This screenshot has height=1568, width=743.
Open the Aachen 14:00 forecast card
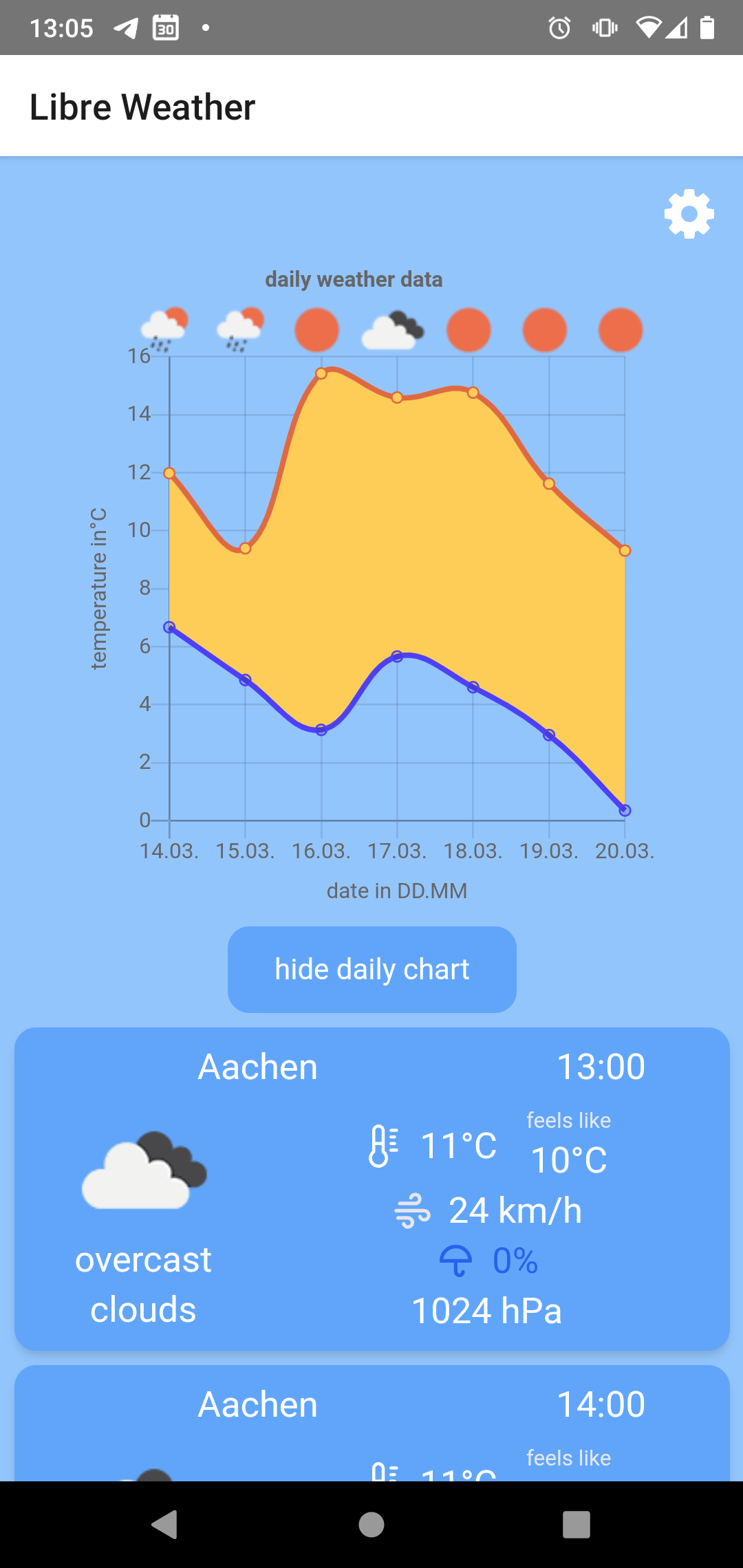coord(371,1424)
